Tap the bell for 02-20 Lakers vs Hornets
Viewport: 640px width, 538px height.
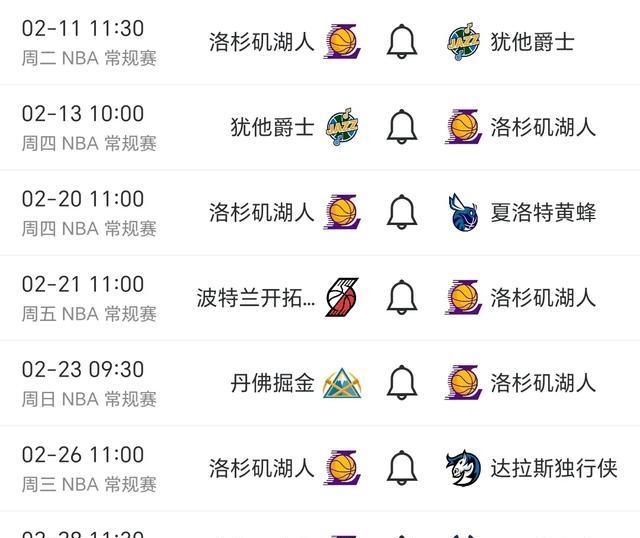(401, 212)
